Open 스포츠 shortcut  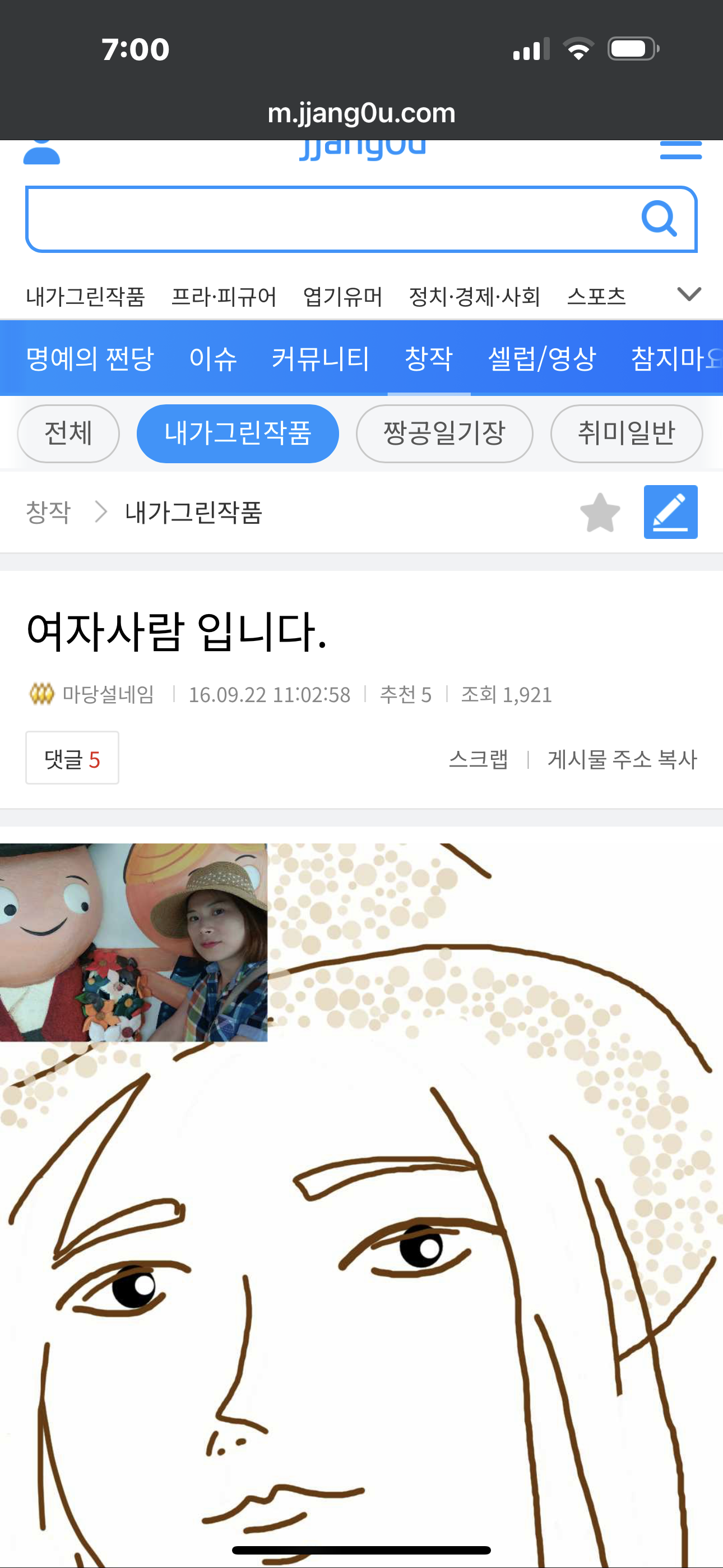[x=596, y=297]
